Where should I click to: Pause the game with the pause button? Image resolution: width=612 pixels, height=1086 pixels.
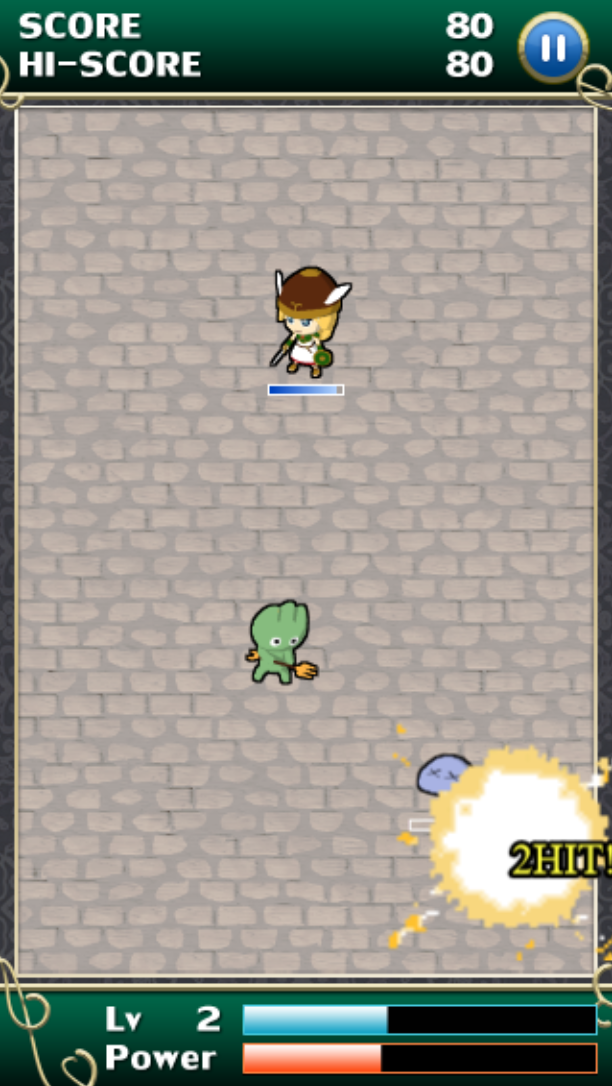tap(553, 48)
